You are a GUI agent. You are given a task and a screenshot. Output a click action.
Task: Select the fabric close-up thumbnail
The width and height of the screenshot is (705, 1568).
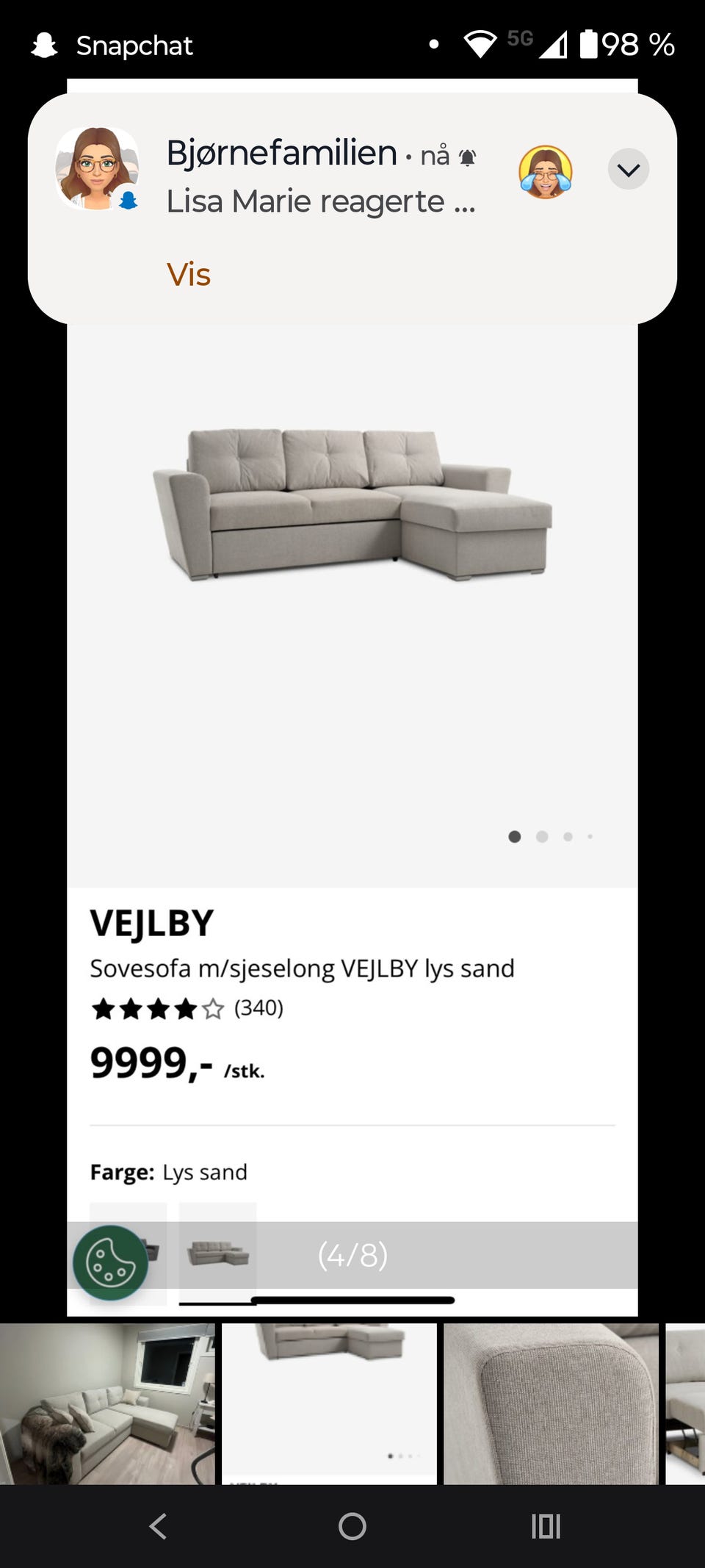(x=551, y=1403)
